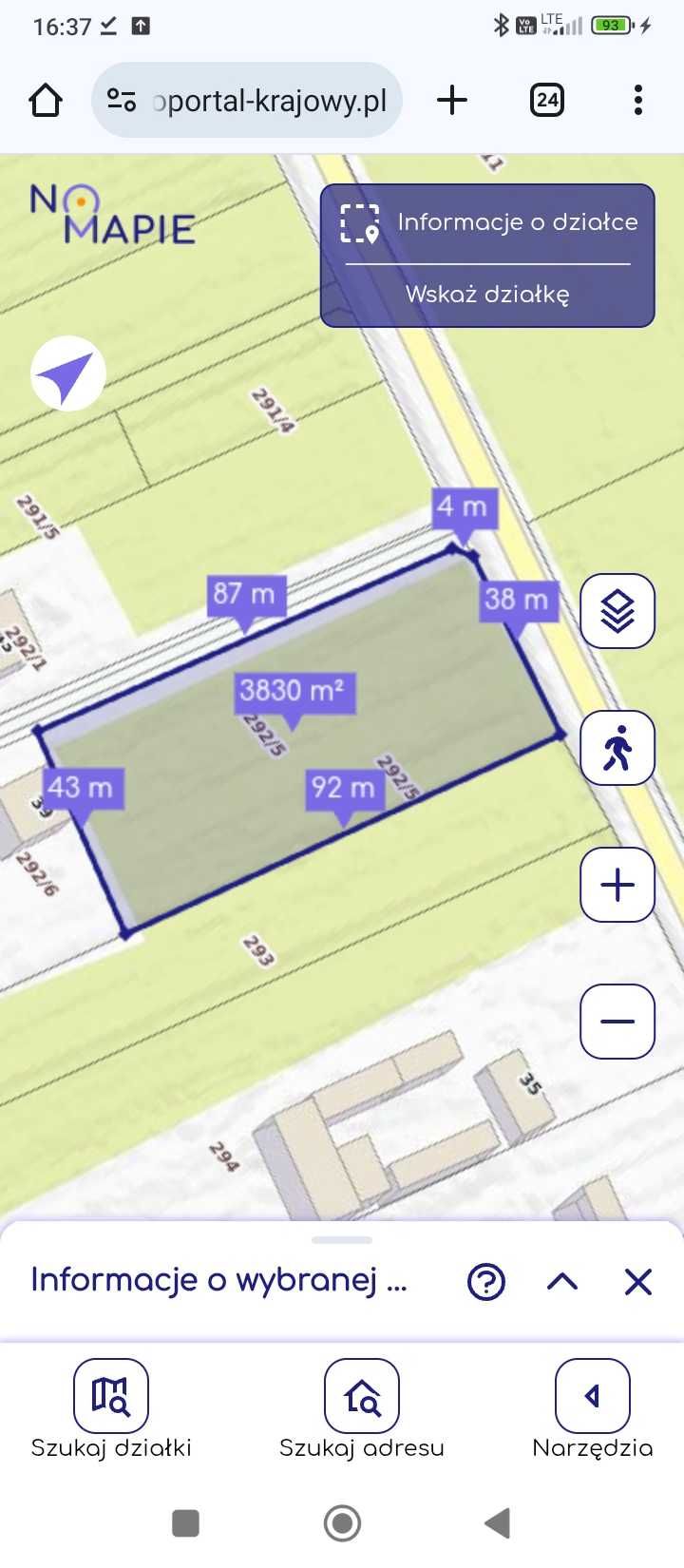This screenshot has width=684, height=1568.
Task: Open the browser overflow menu
Action: 637,100
